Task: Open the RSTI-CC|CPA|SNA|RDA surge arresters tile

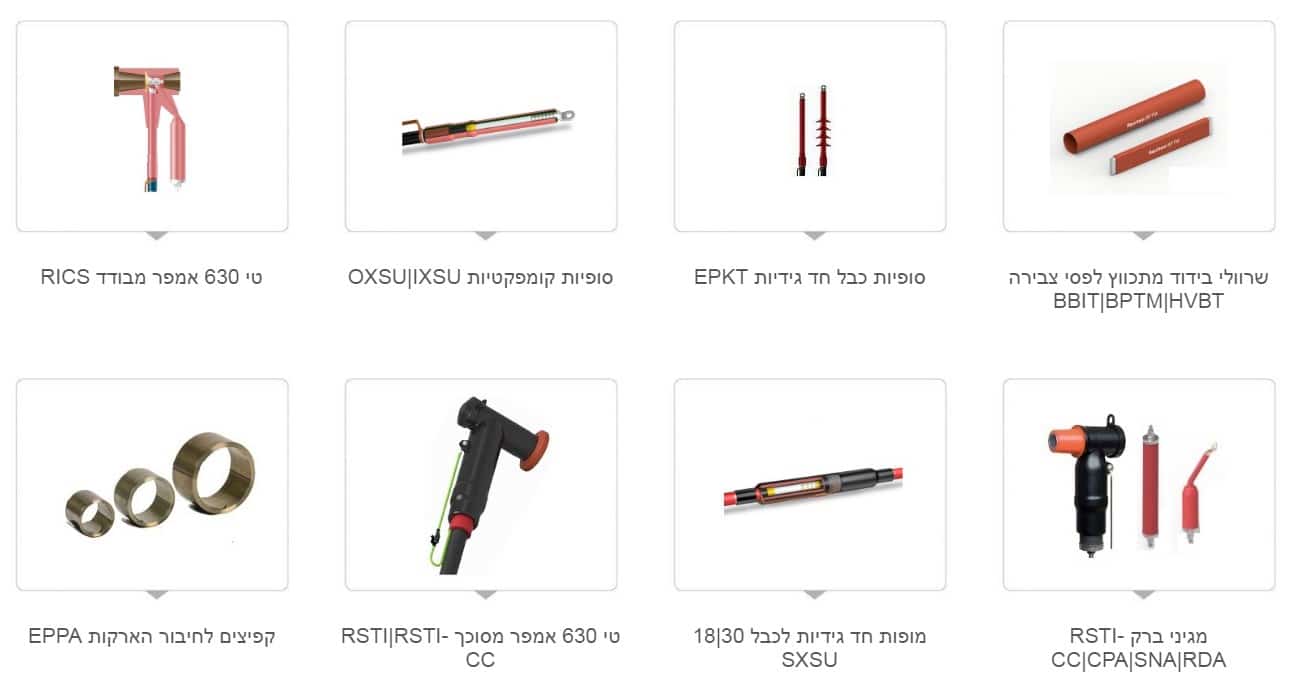Action: [1139, 485]
